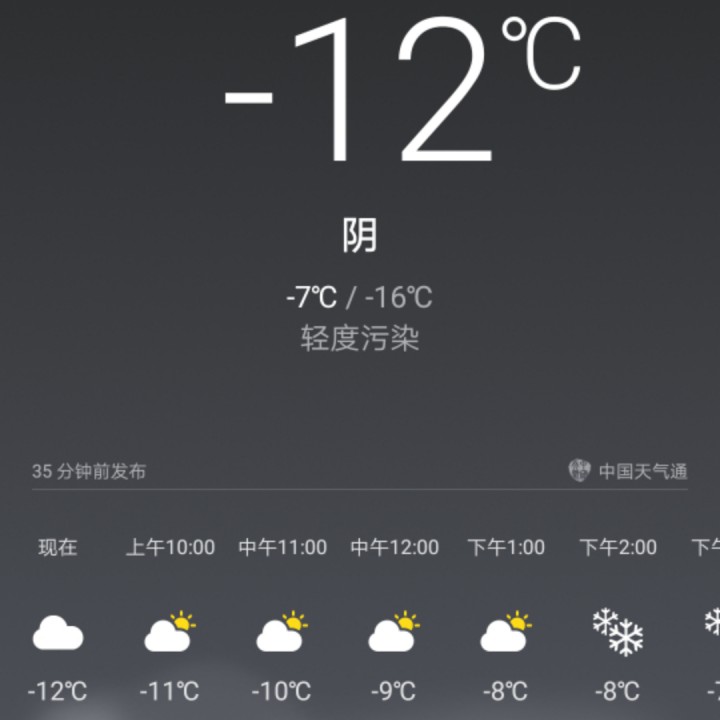Open the 轻度污染 air quality details

360,339
